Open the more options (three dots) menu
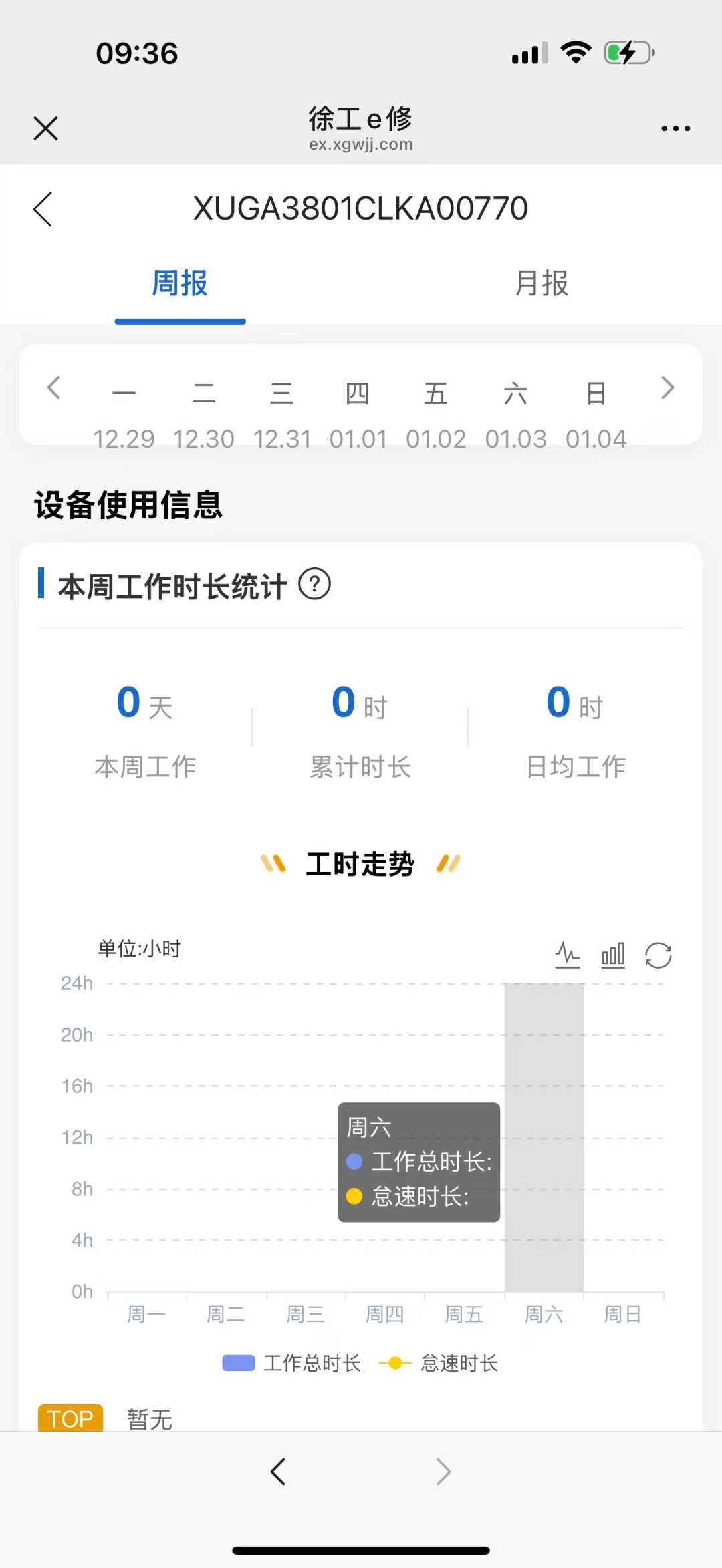 click(675, 128)
